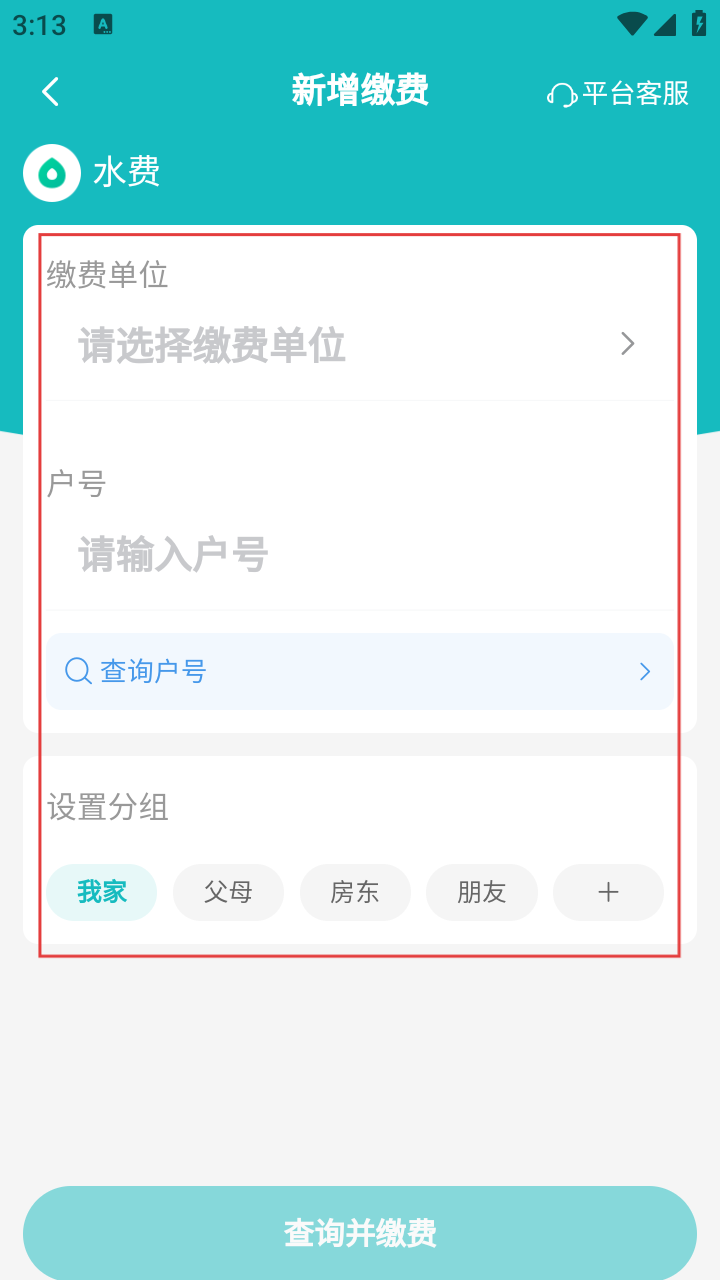
Task: Tap the 查询并缴费 button
Action: point(360,1233)
